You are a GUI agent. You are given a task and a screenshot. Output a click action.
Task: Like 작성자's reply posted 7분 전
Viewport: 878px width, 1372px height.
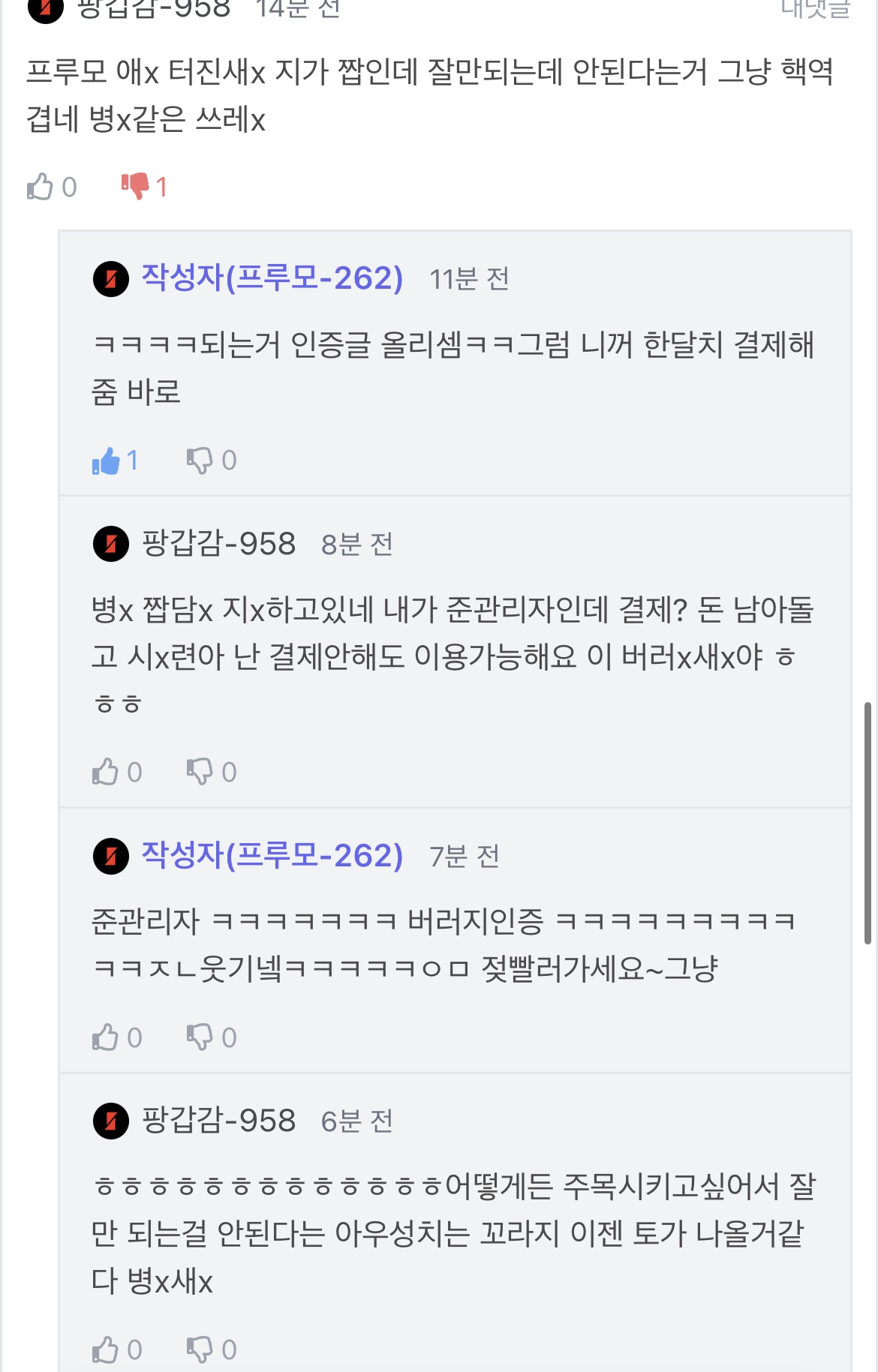click(106, 1037)
